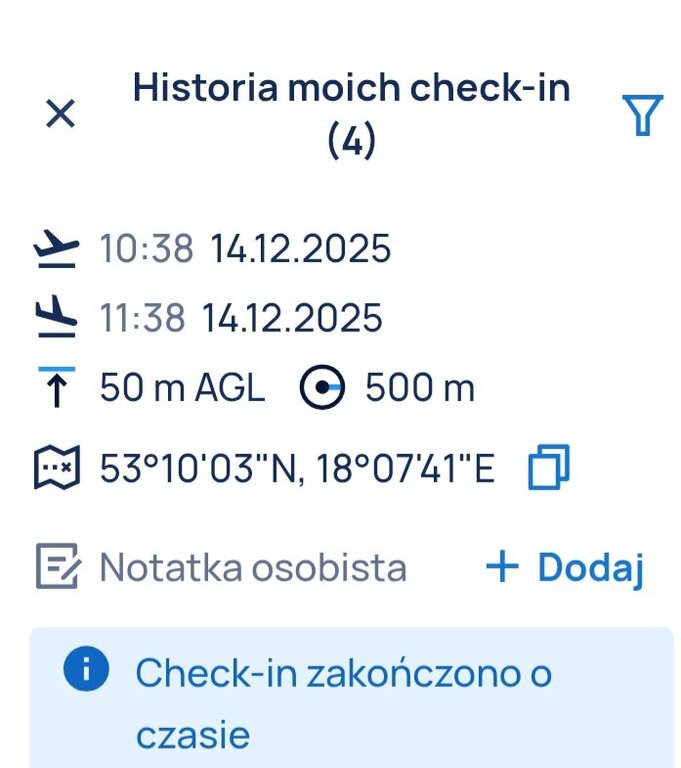Close the check-in history panel

tap(61, 114)
